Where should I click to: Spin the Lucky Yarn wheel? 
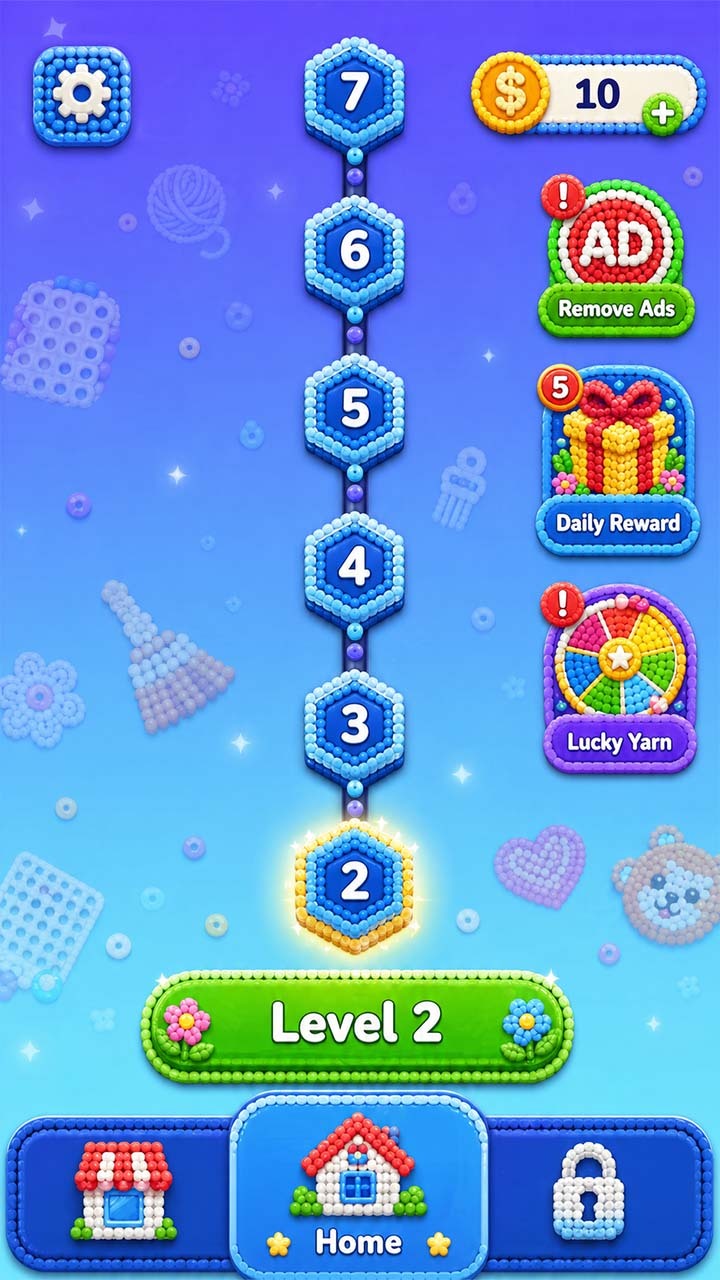point(617,677)
